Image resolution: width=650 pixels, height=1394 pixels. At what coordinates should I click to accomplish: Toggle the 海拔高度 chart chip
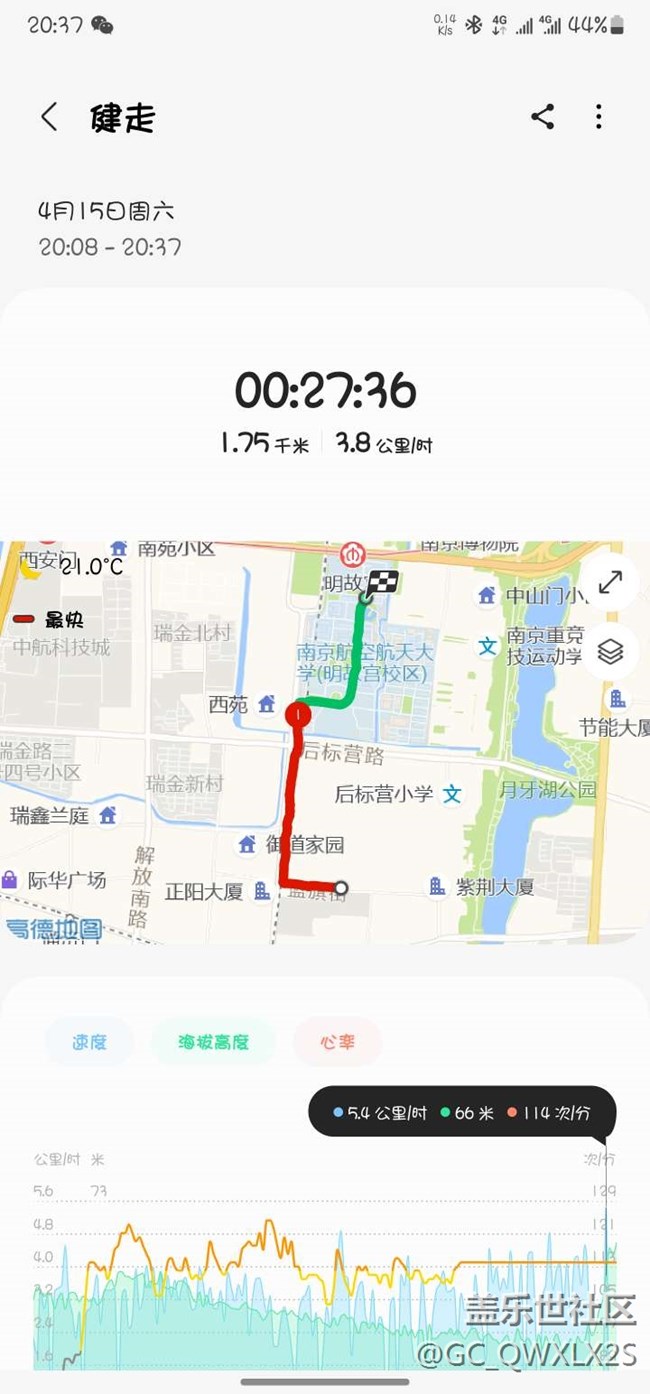[213, 1042]
